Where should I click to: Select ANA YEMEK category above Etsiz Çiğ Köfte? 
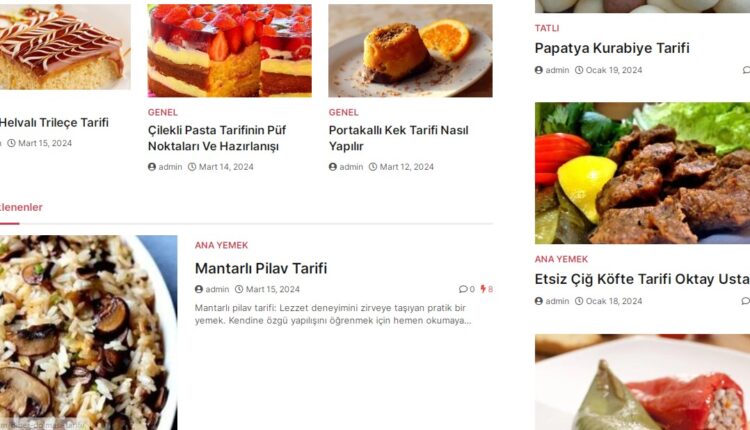point(561,259)
